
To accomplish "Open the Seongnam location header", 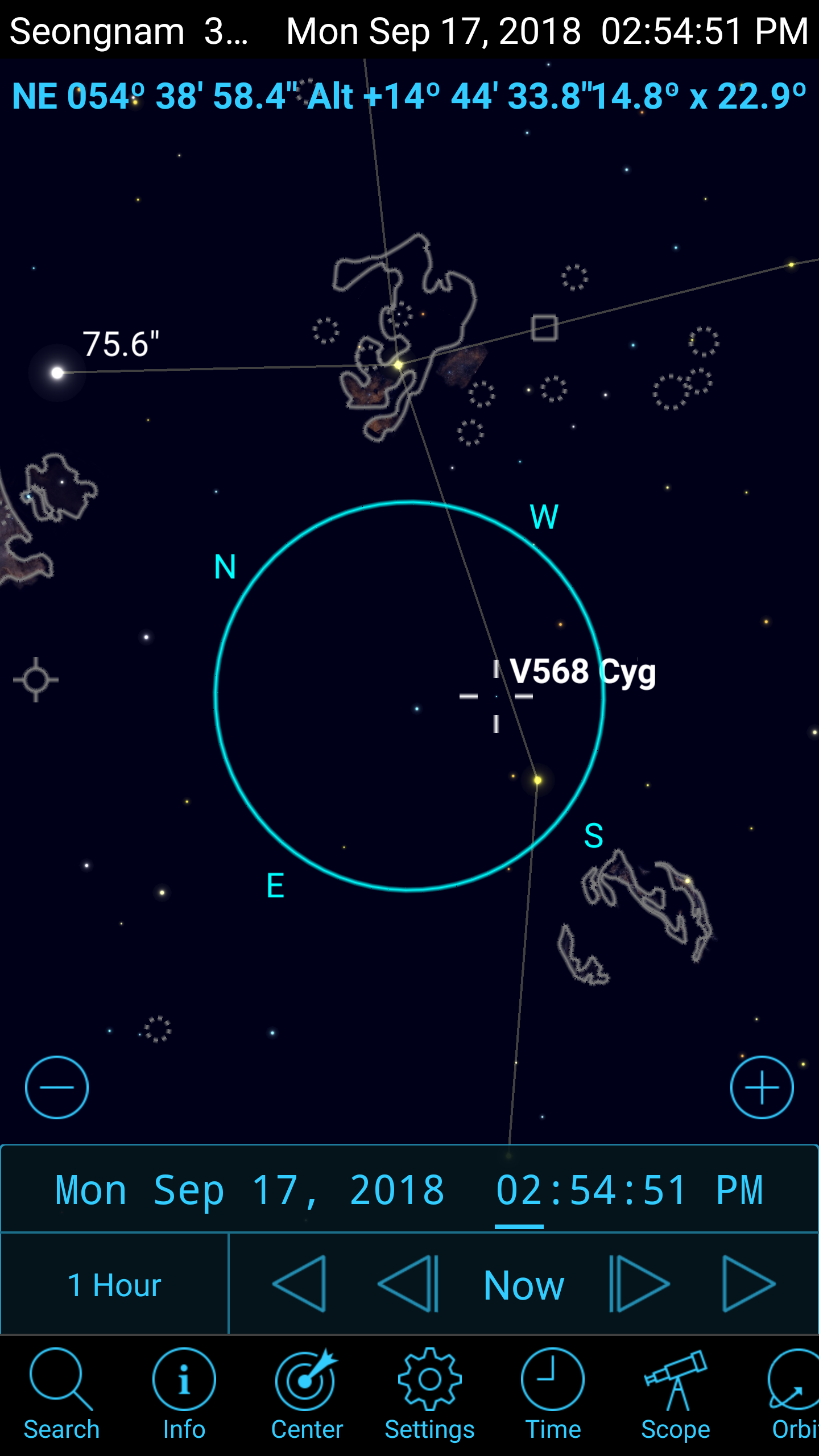I will coord(129,31).
